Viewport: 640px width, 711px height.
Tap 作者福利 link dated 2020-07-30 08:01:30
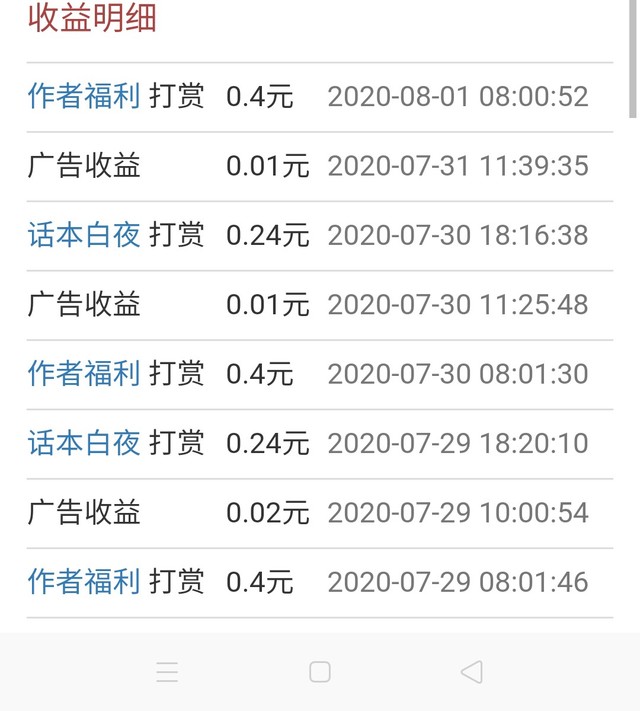tap(84, 374)
